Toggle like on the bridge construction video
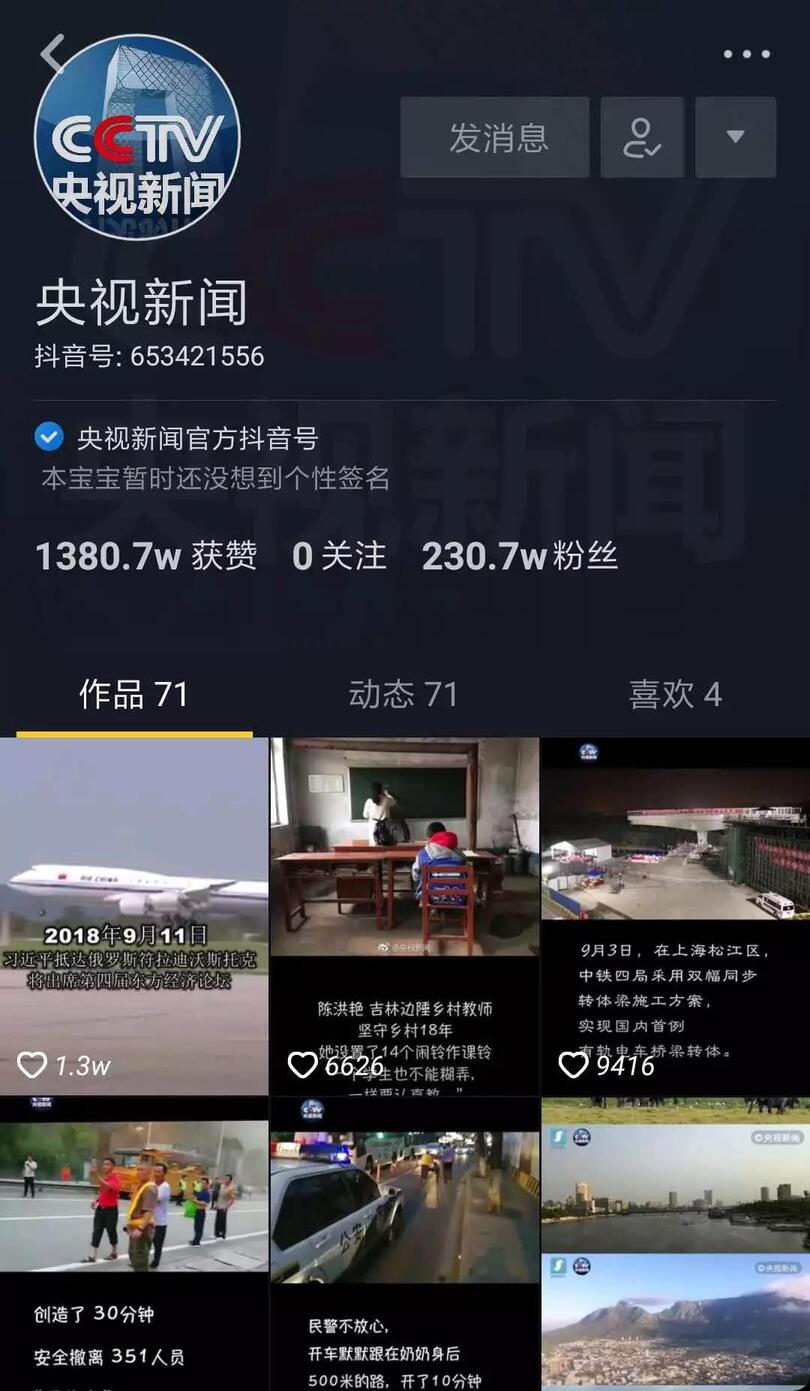Viewport: 810px width, 1391px height. 573,1067
